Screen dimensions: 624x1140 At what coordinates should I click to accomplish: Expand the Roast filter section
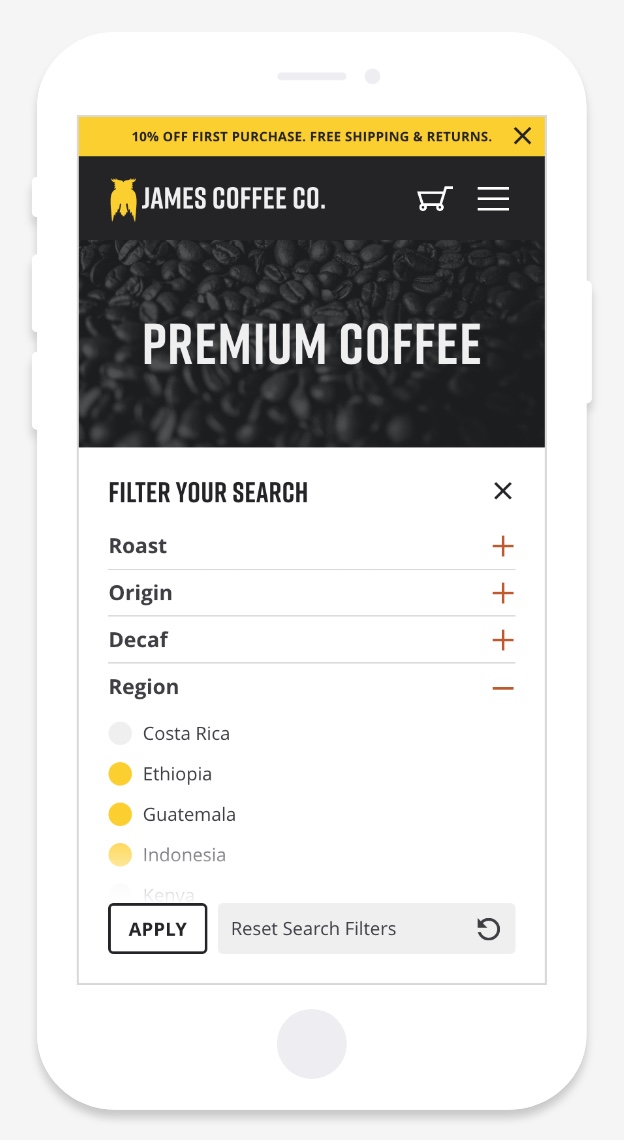pos(502,546)
